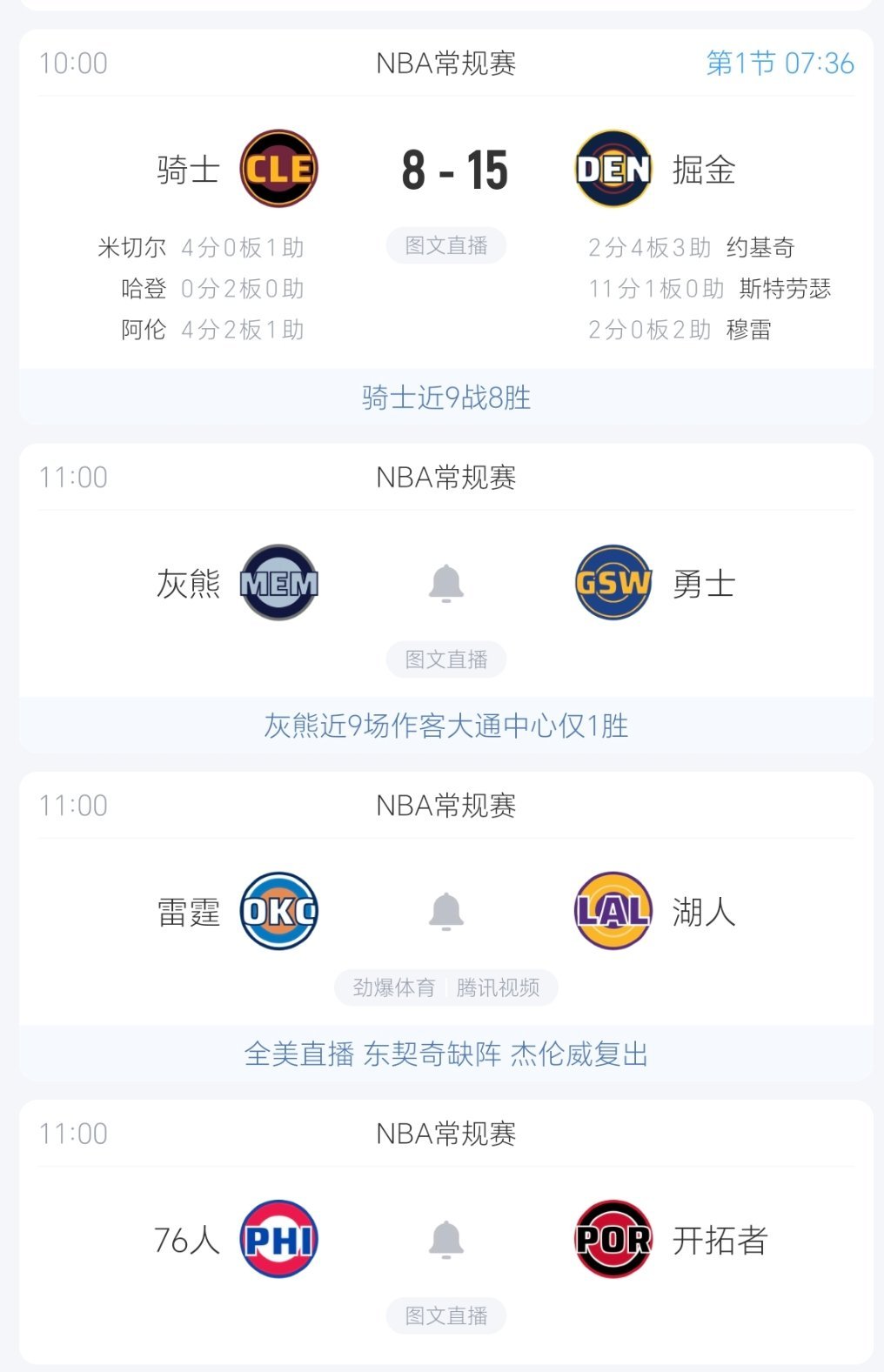Screen dimensions: 884x1372
Task: Select the Grizzlies MEM logo
Action: pyautogui.click(x=278, y=583)
